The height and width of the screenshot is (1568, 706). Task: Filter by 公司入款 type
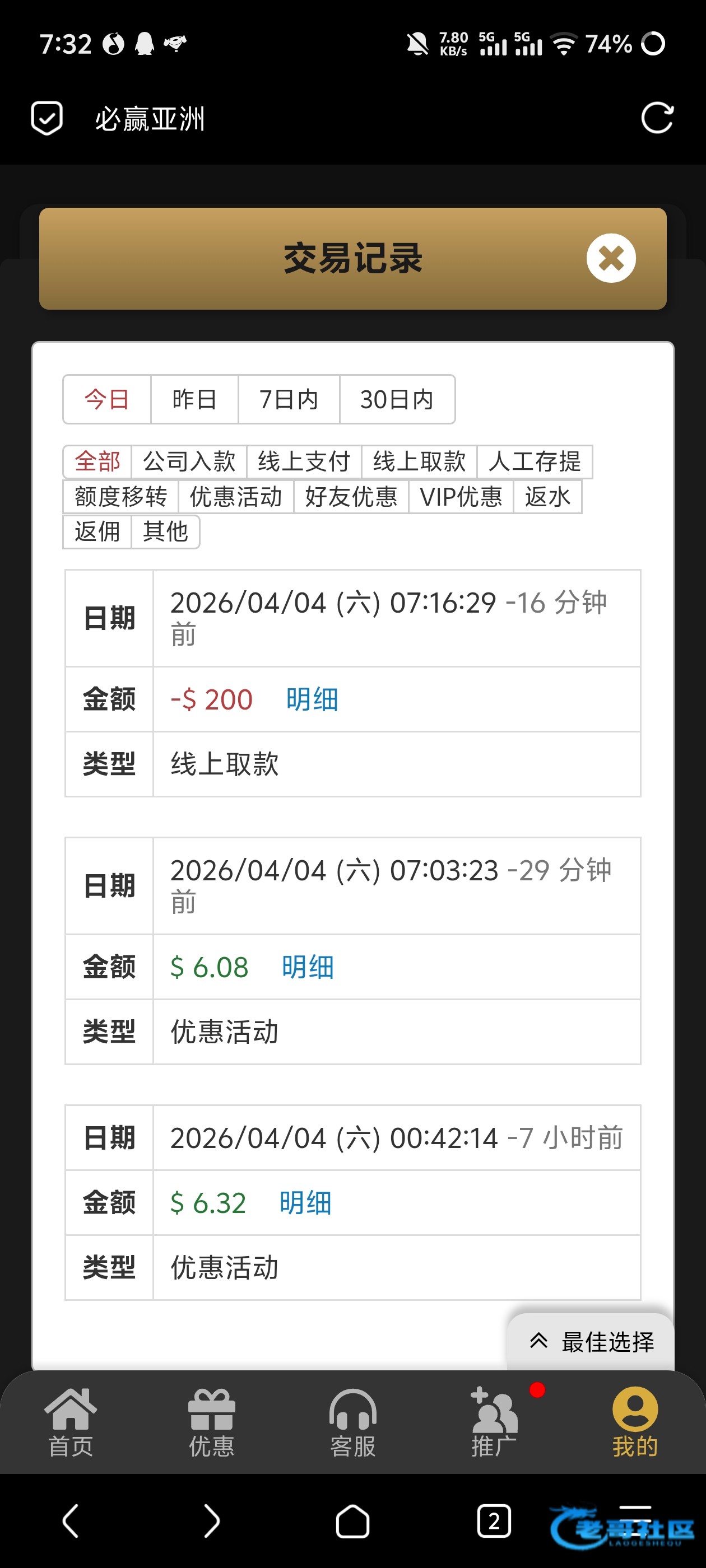tap(189, 461)
